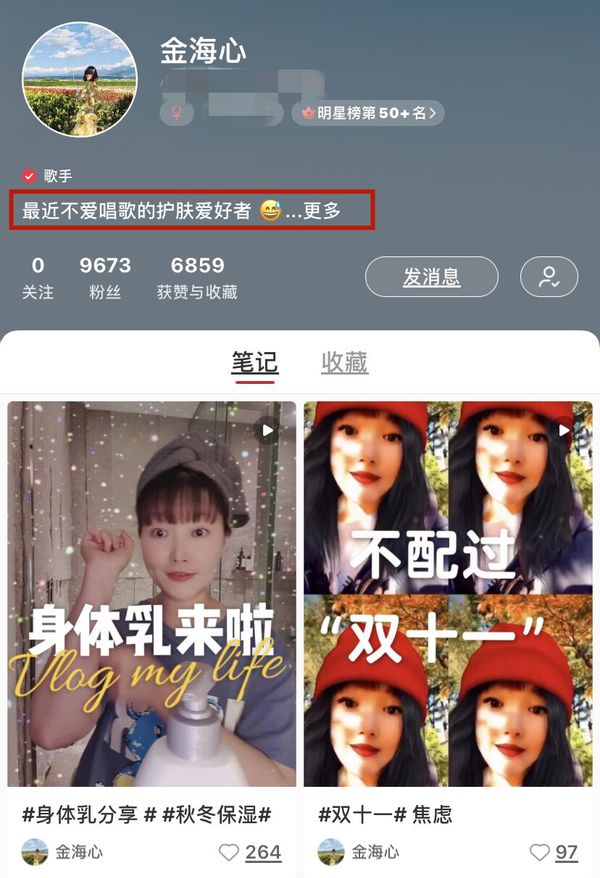
Task: View the 9673 粉丝 followers list
Action: point(105,277)
